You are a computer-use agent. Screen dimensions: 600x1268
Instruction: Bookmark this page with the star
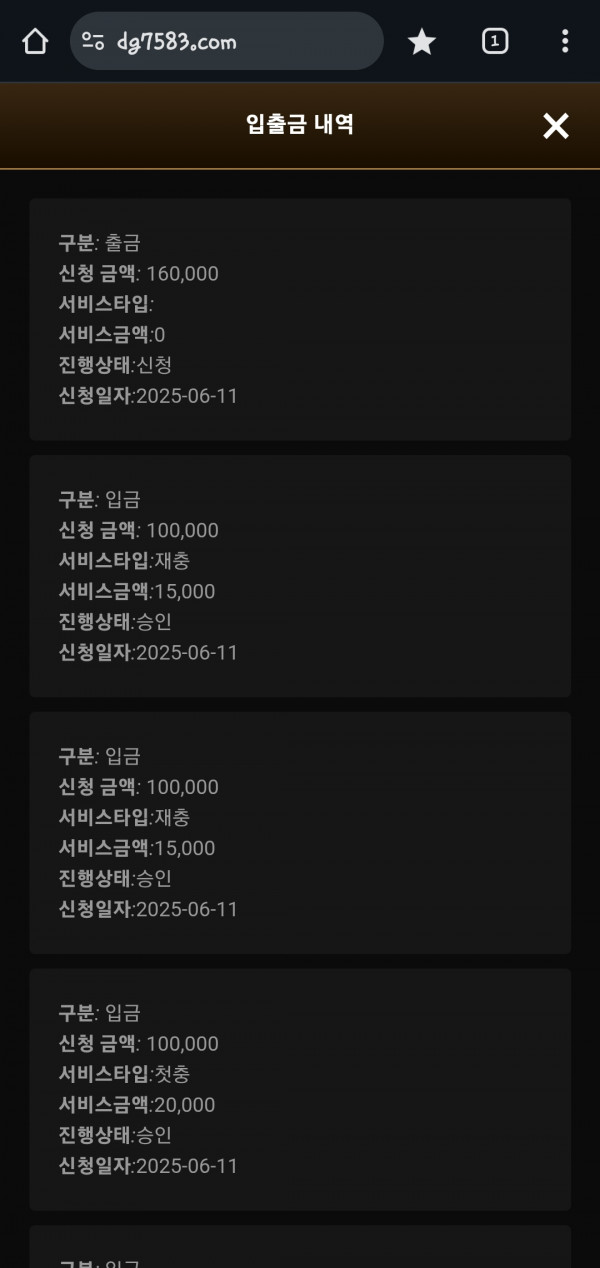click(x=422, y=41)
